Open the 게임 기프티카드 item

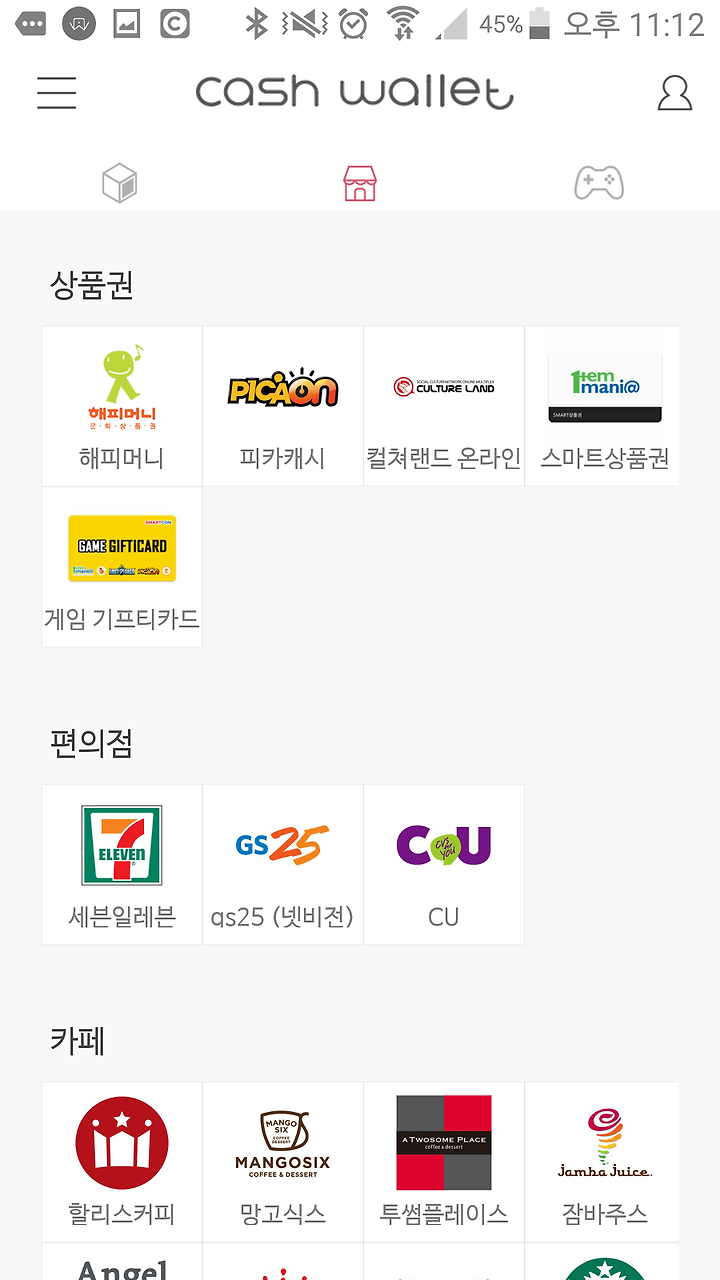tap(122, 567)
